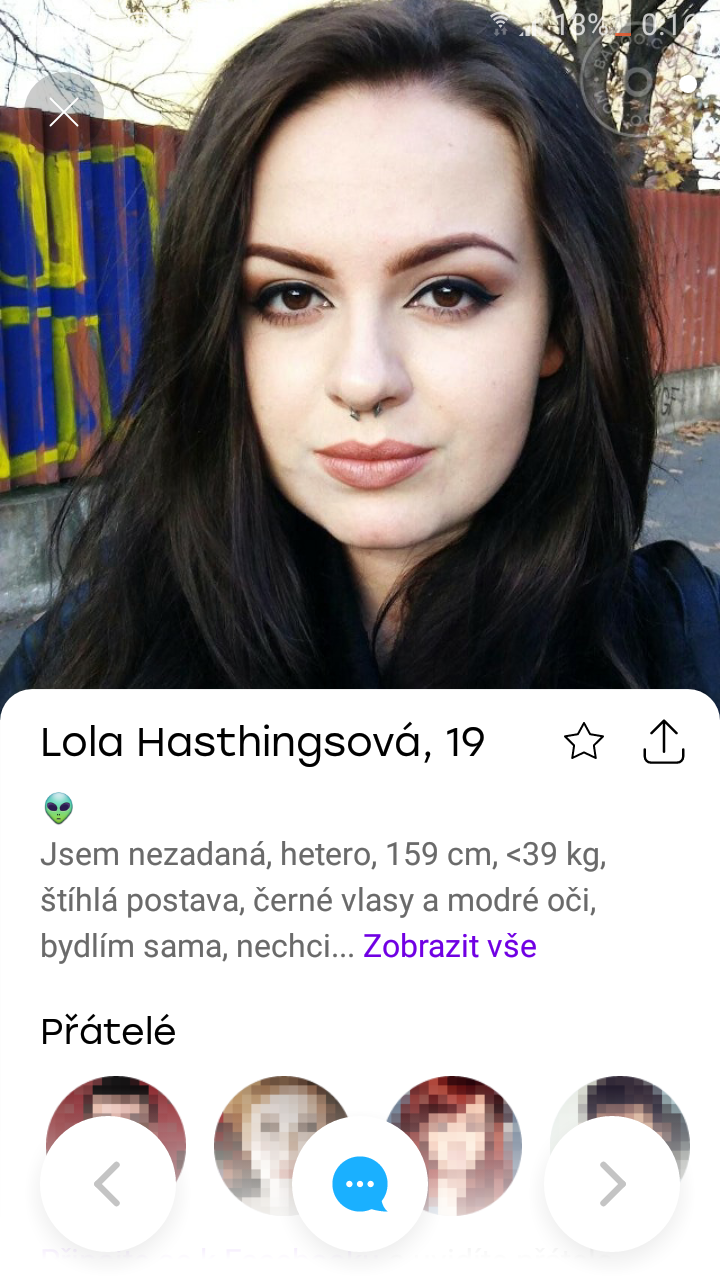Viewport: 720px width, 1280px height.
Task: Go to the previous profile
Action: (x=108, y=1184)
